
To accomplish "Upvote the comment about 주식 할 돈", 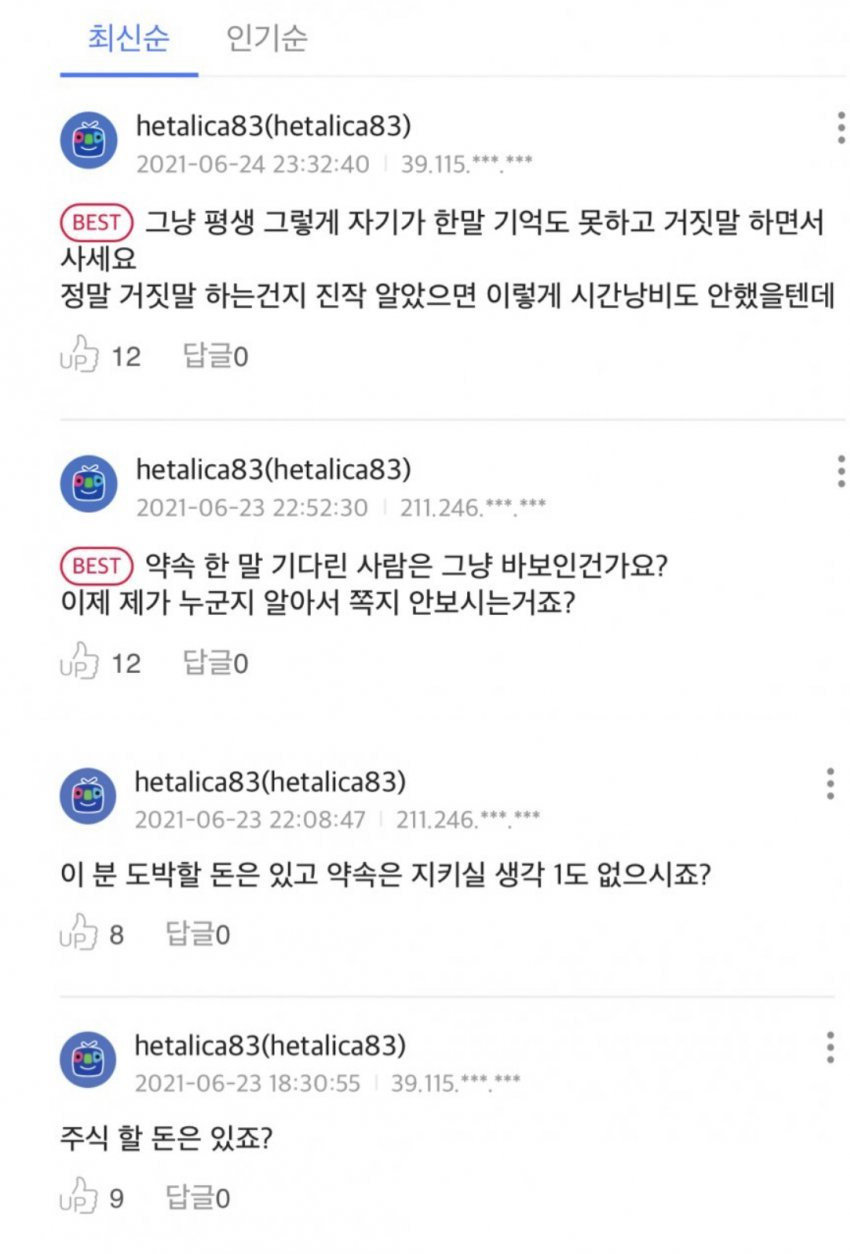I will pyautogui.click(x=80, y=1197).
